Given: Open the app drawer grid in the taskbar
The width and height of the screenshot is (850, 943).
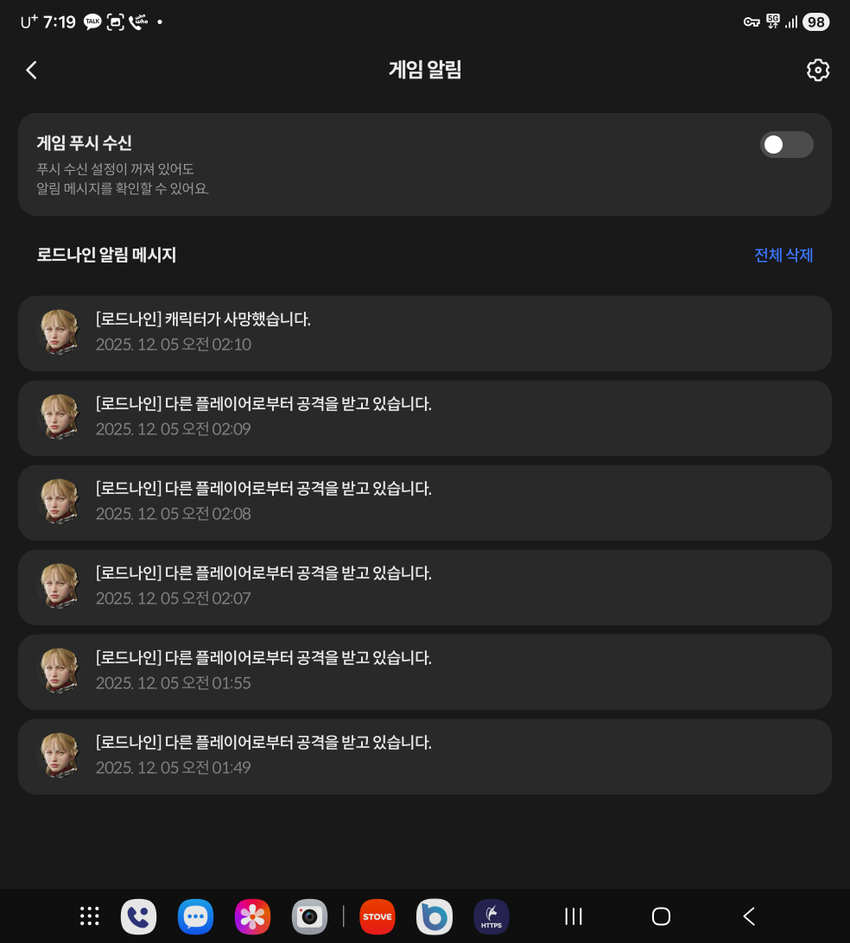Looking at the screenshot, I should click(89, 916).
